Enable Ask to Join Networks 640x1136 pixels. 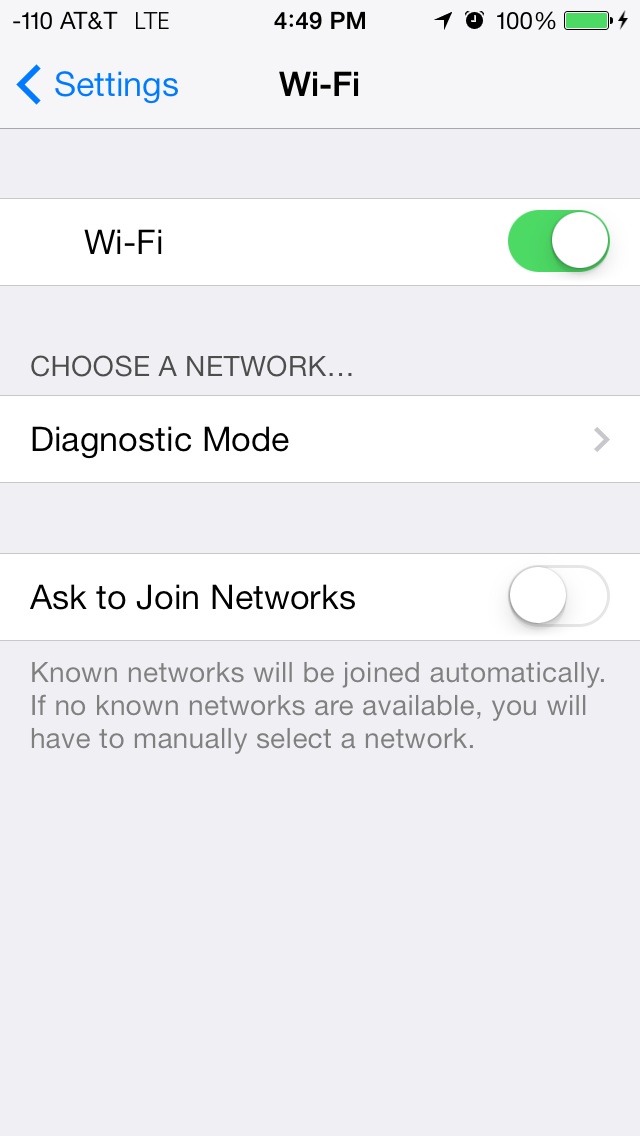(x=558, y=597)
